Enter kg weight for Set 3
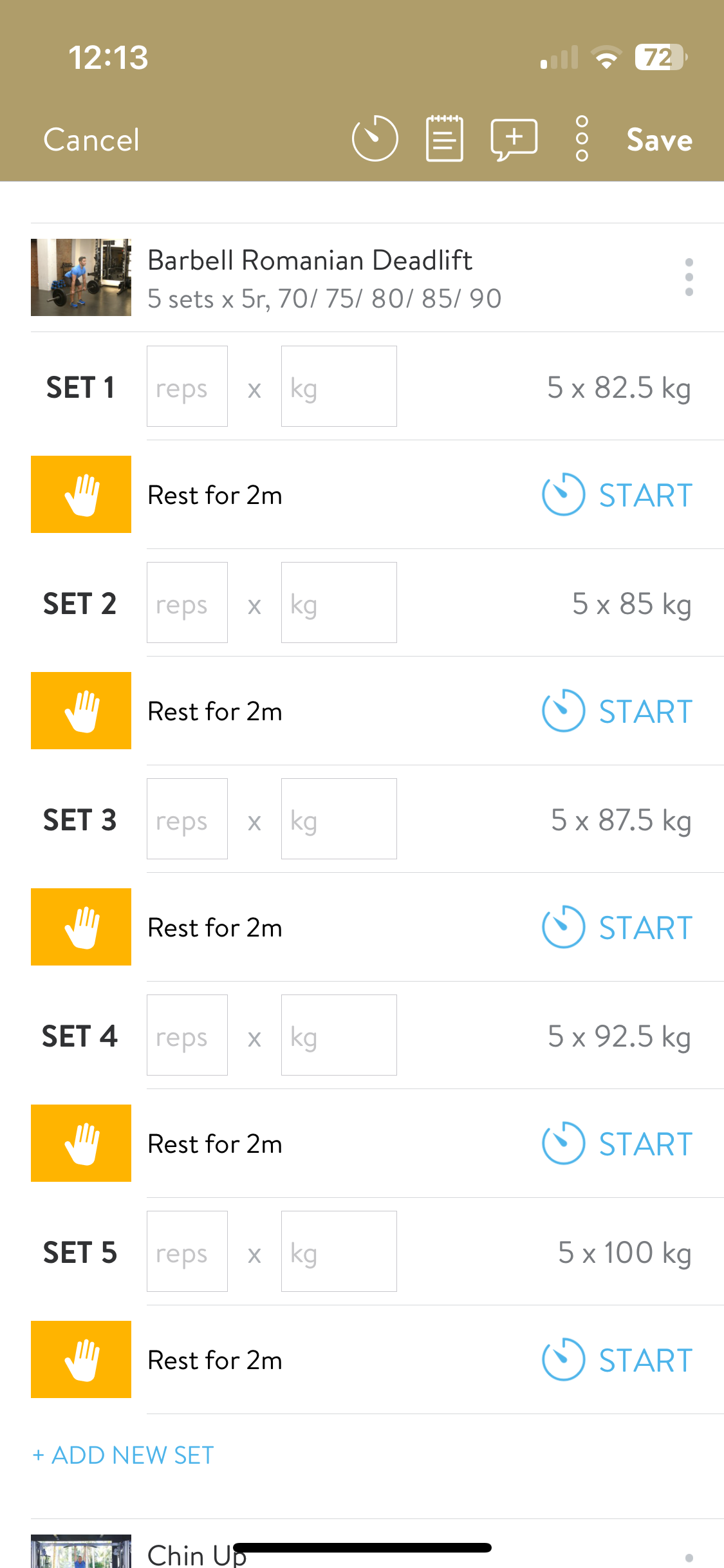 tap(339, 819)
